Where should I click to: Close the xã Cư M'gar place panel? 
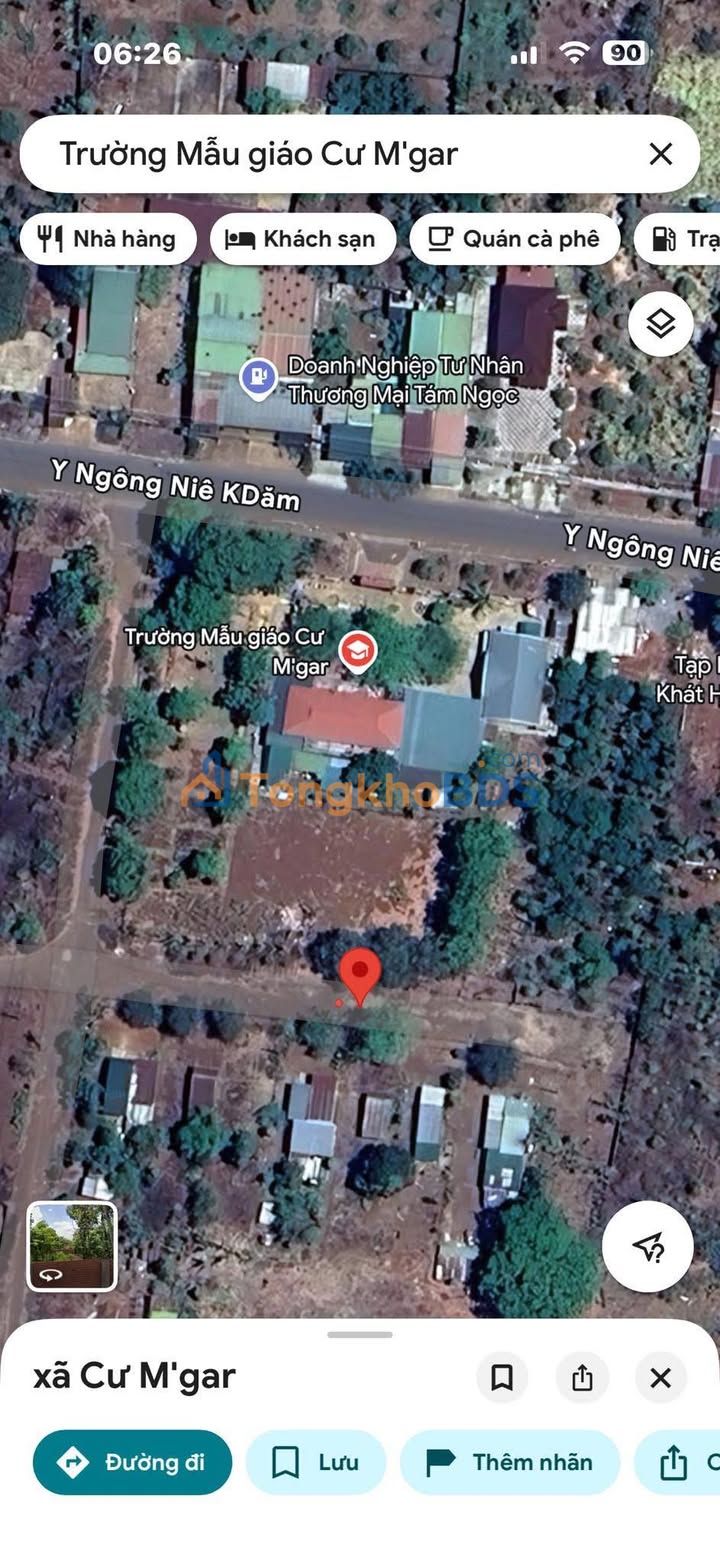(661, 1378)
